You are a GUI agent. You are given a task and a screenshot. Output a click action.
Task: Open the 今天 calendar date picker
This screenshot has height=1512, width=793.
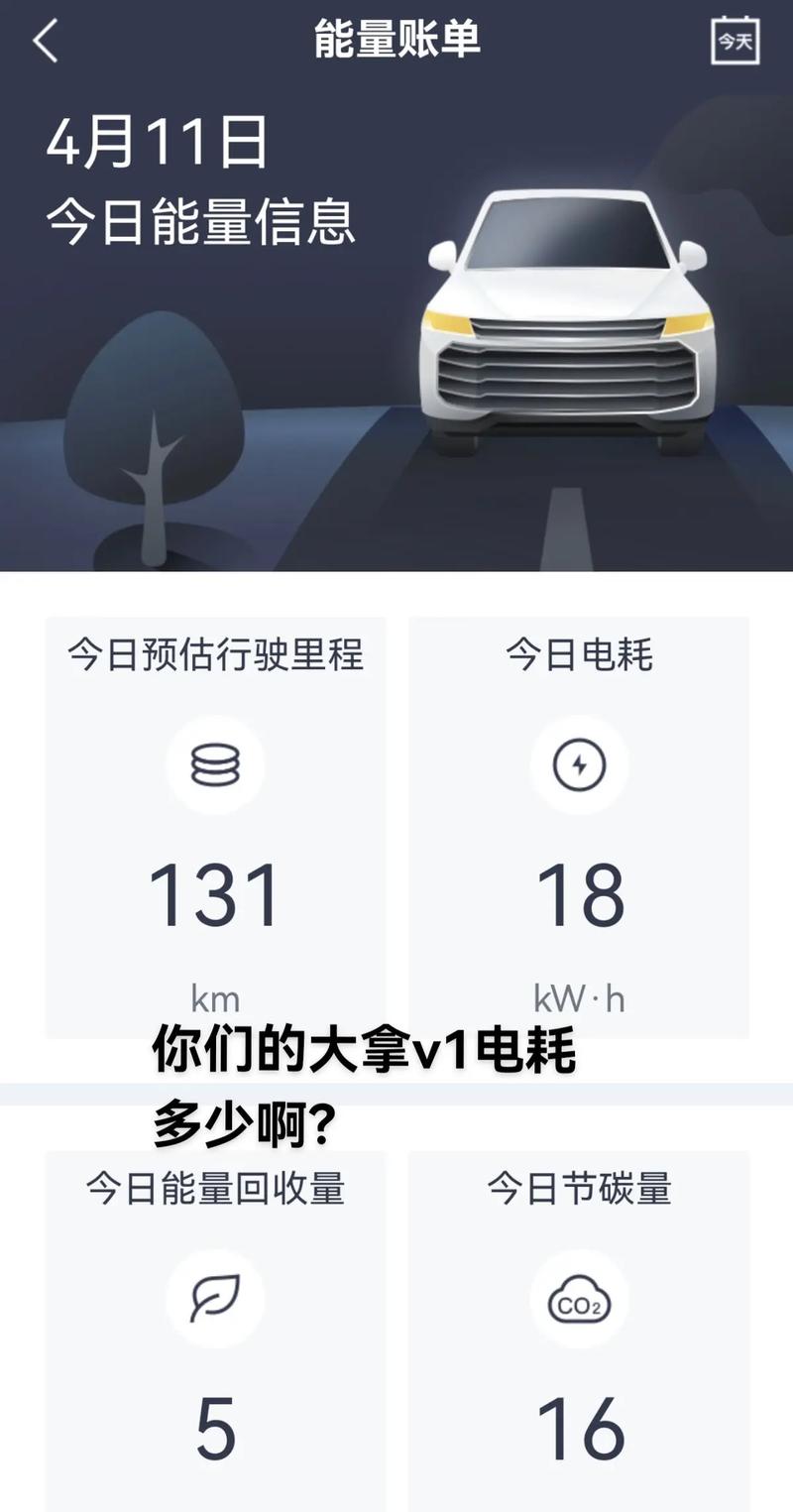(735, 41)
